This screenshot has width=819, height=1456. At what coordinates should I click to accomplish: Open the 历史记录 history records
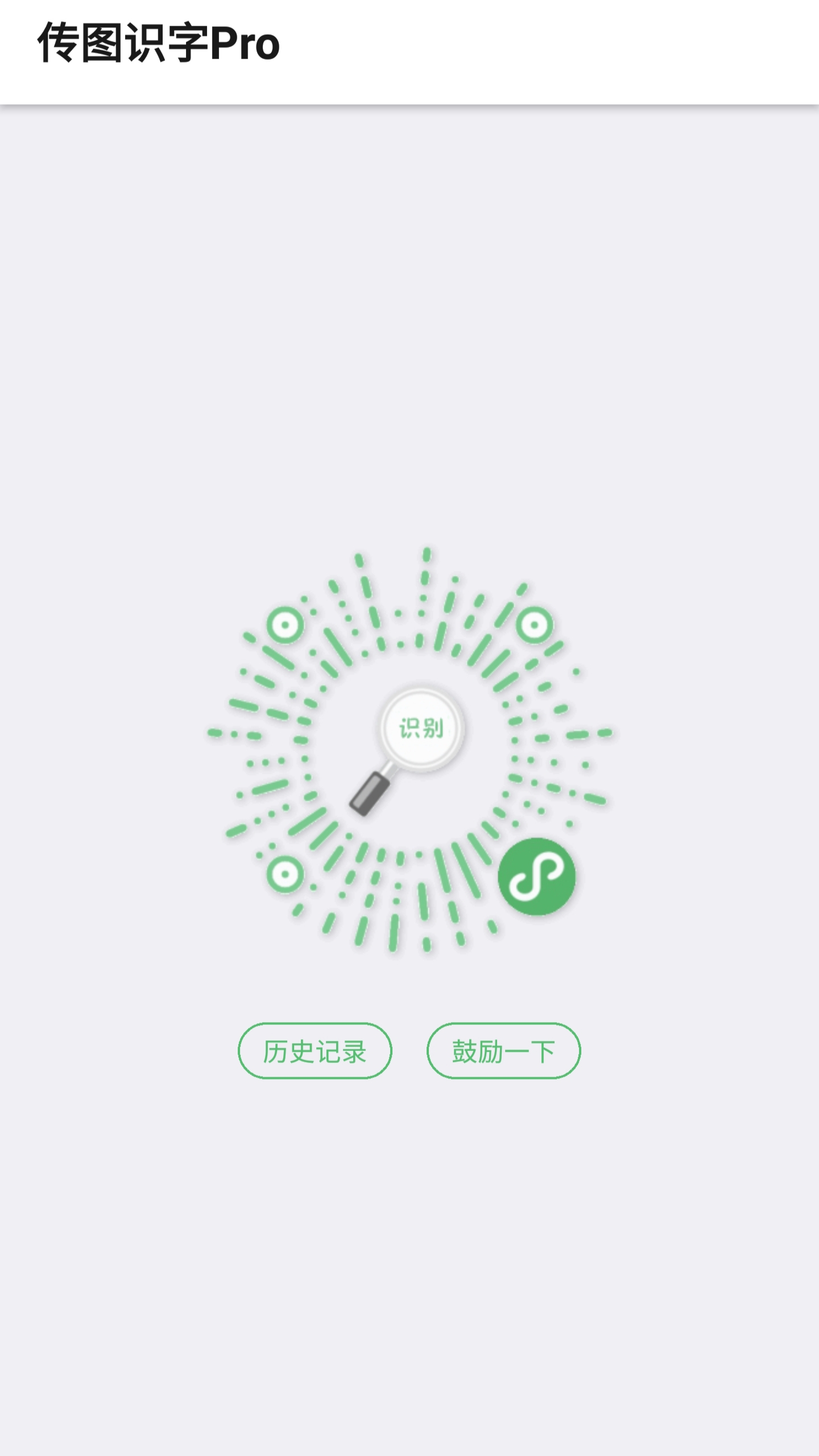(315, 1051)
